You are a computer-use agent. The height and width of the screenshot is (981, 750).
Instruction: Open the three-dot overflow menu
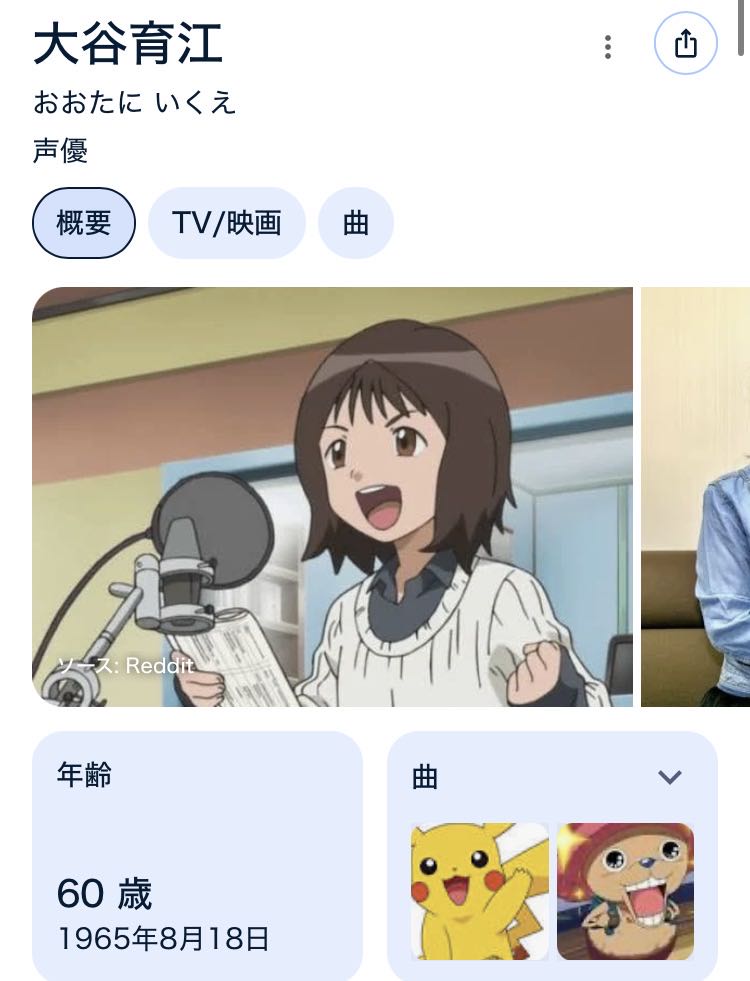point(608,47)
